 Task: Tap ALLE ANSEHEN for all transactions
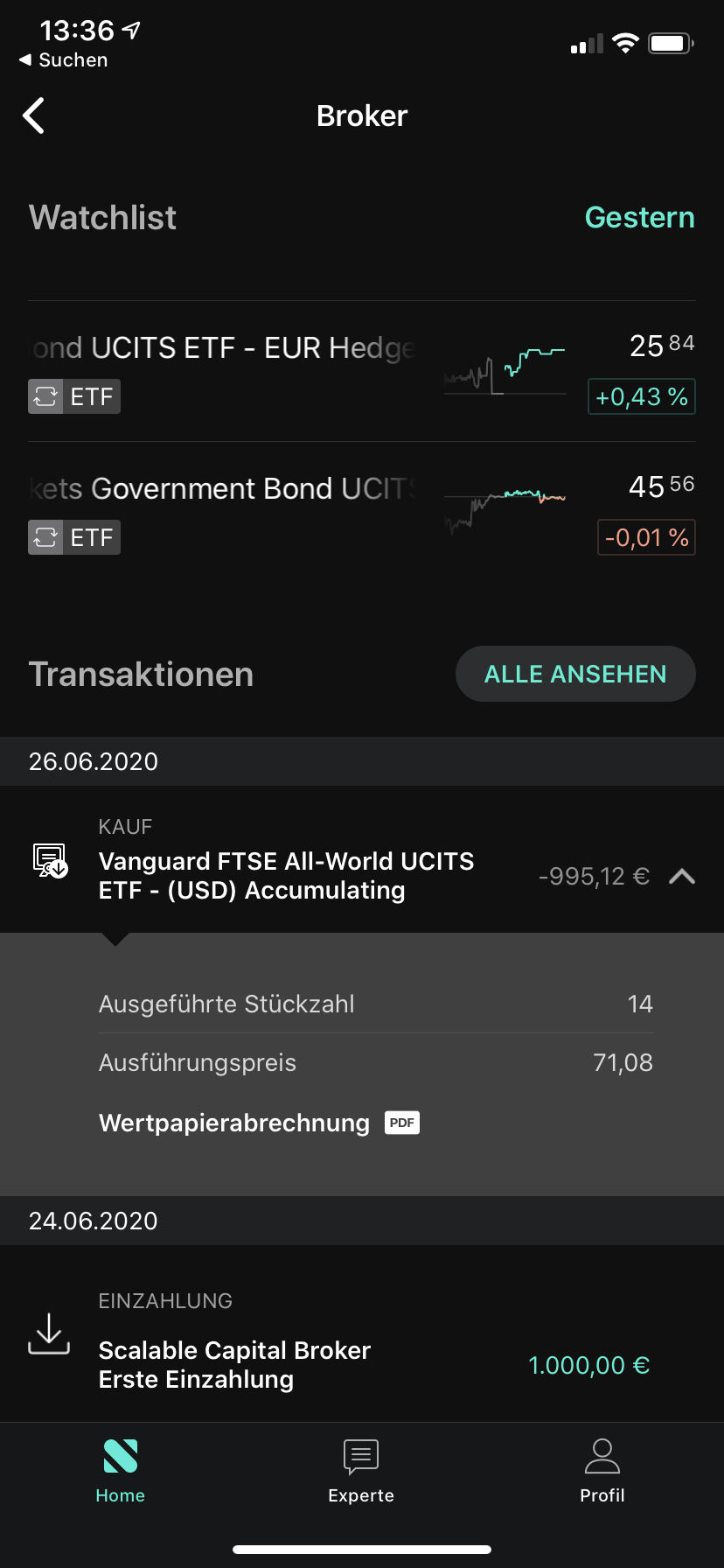point(575,674)
